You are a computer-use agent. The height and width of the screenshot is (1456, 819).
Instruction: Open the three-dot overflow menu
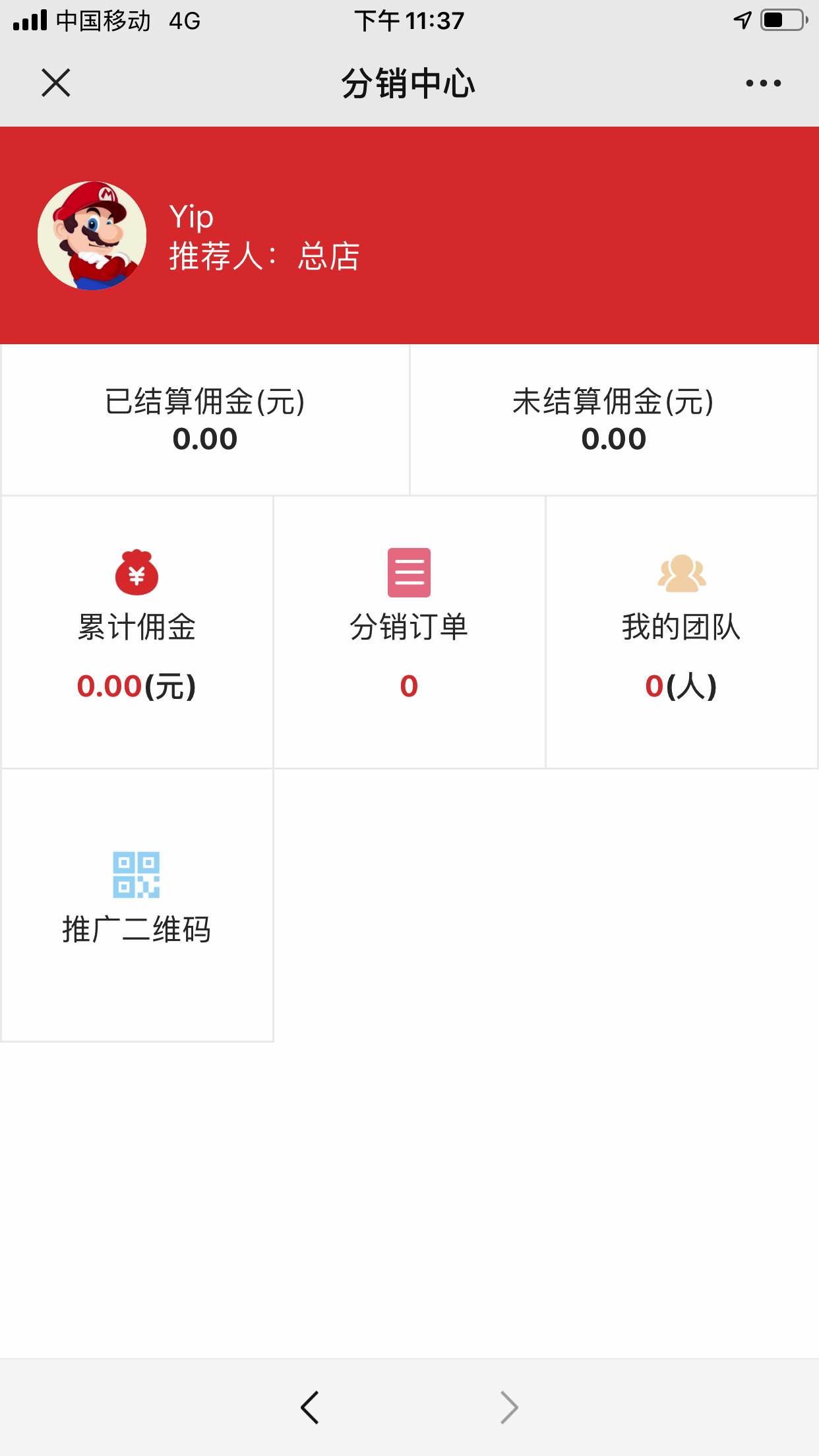coord(763,83)
